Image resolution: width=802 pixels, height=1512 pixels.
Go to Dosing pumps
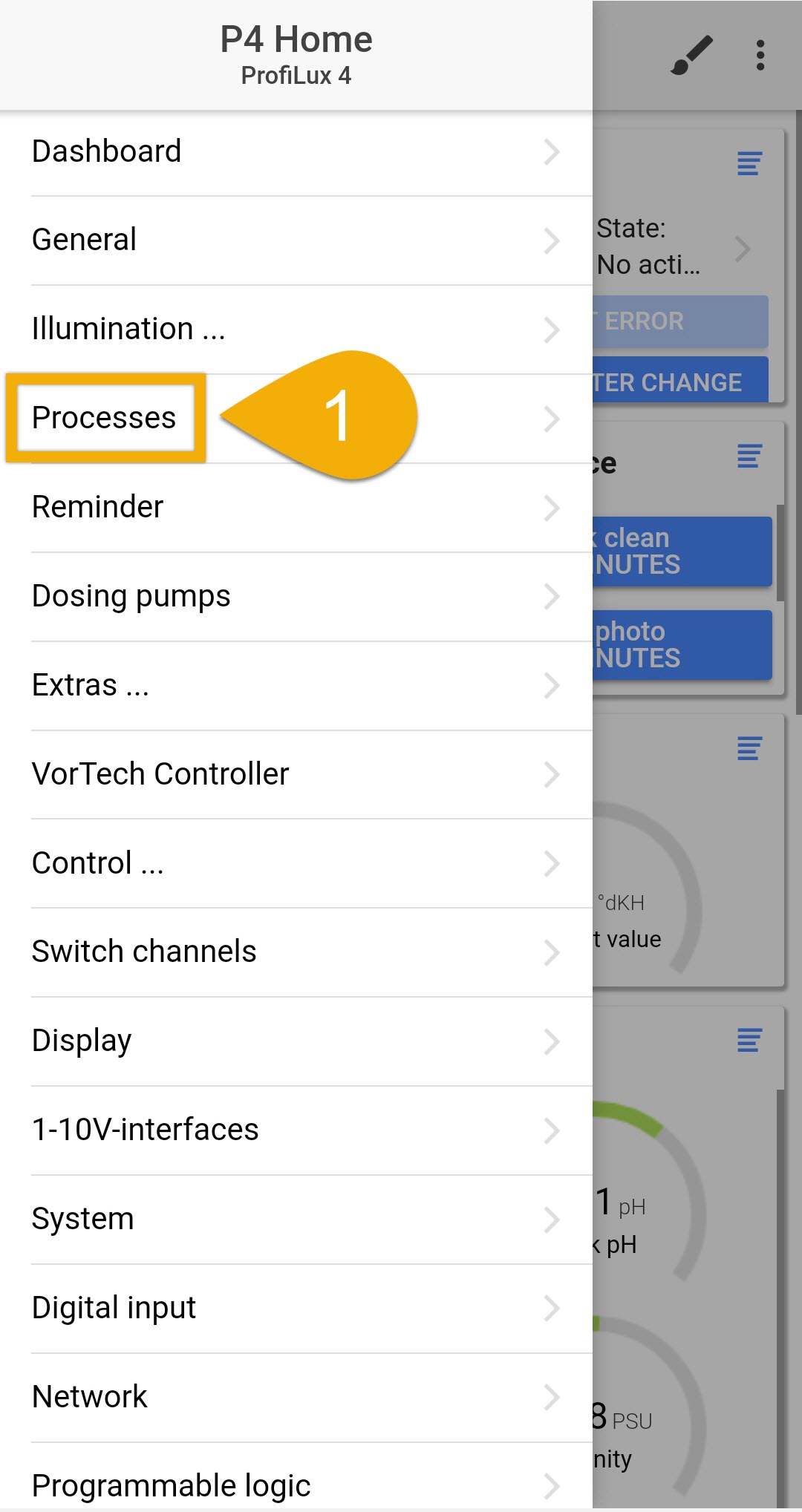[x=296, y=597]
